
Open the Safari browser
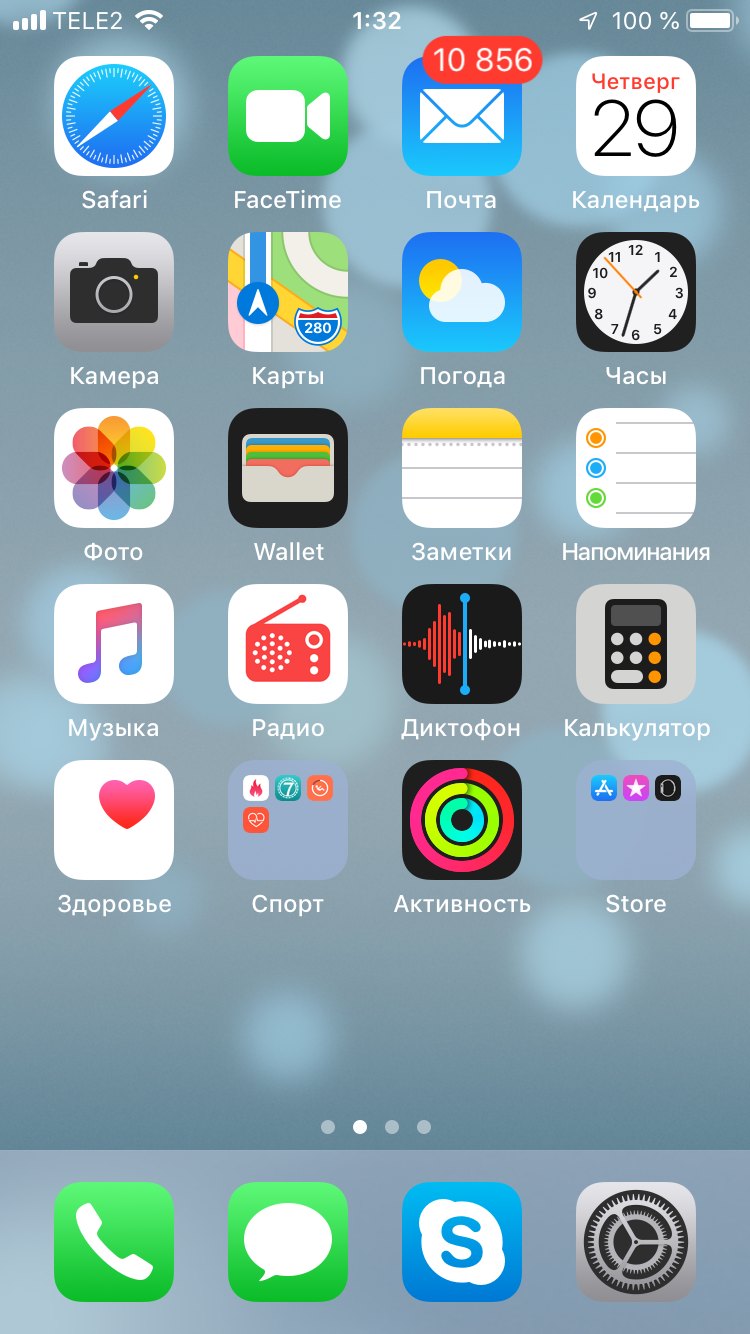[x=114, y=116]
